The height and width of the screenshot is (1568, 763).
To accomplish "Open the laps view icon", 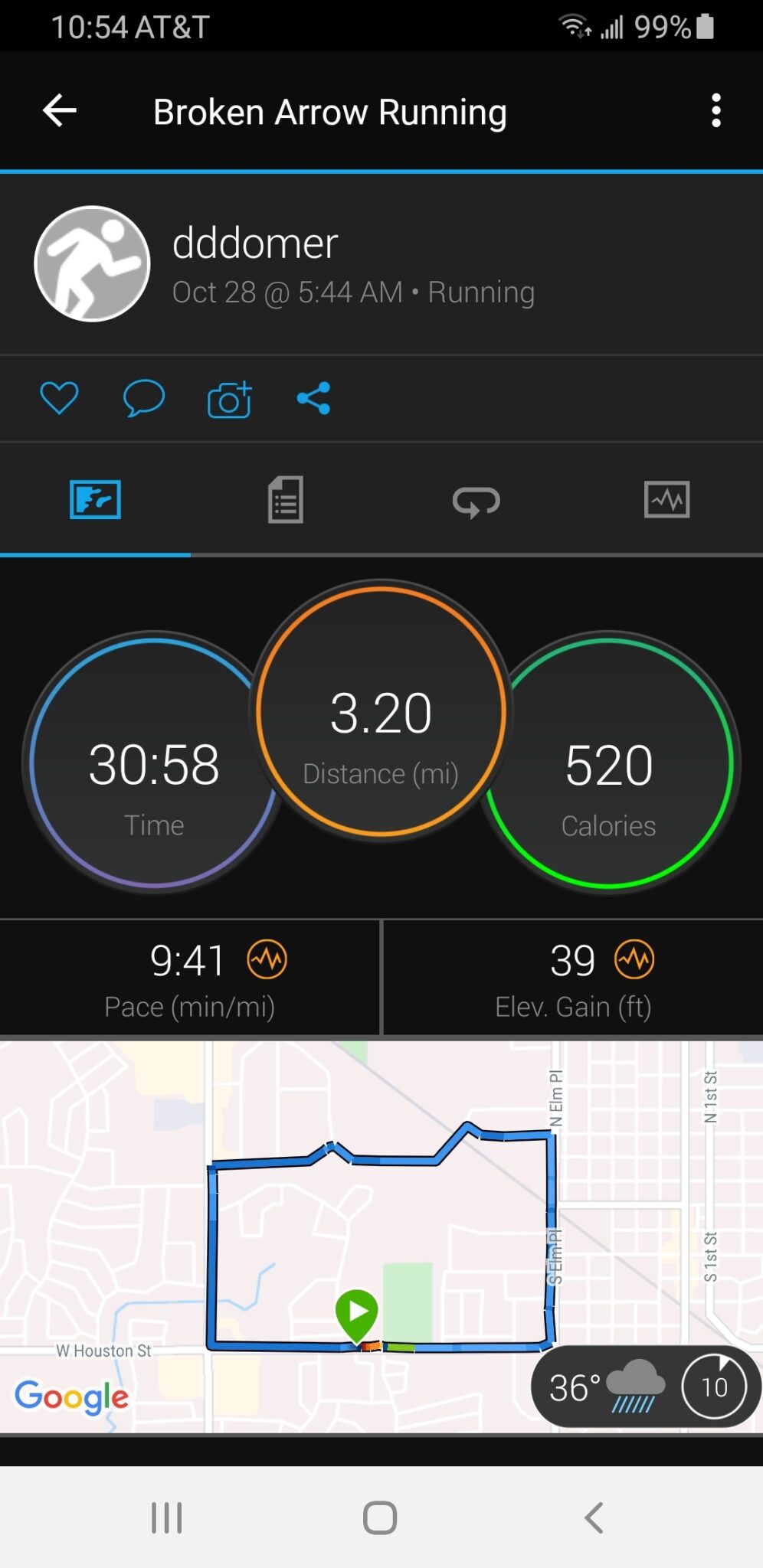I will tap(476, 499).
